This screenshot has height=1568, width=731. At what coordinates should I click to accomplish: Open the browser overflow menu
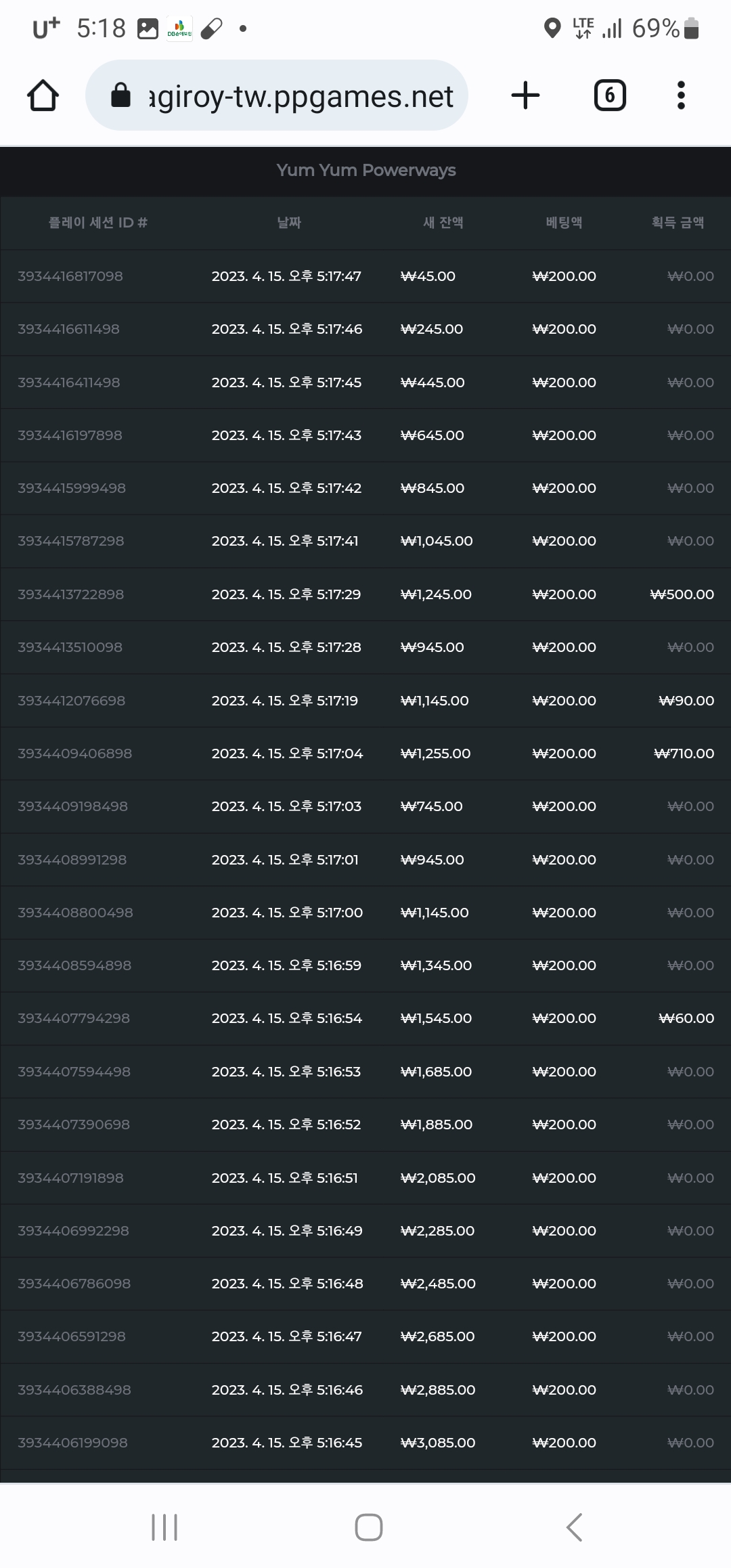[681, 95]
